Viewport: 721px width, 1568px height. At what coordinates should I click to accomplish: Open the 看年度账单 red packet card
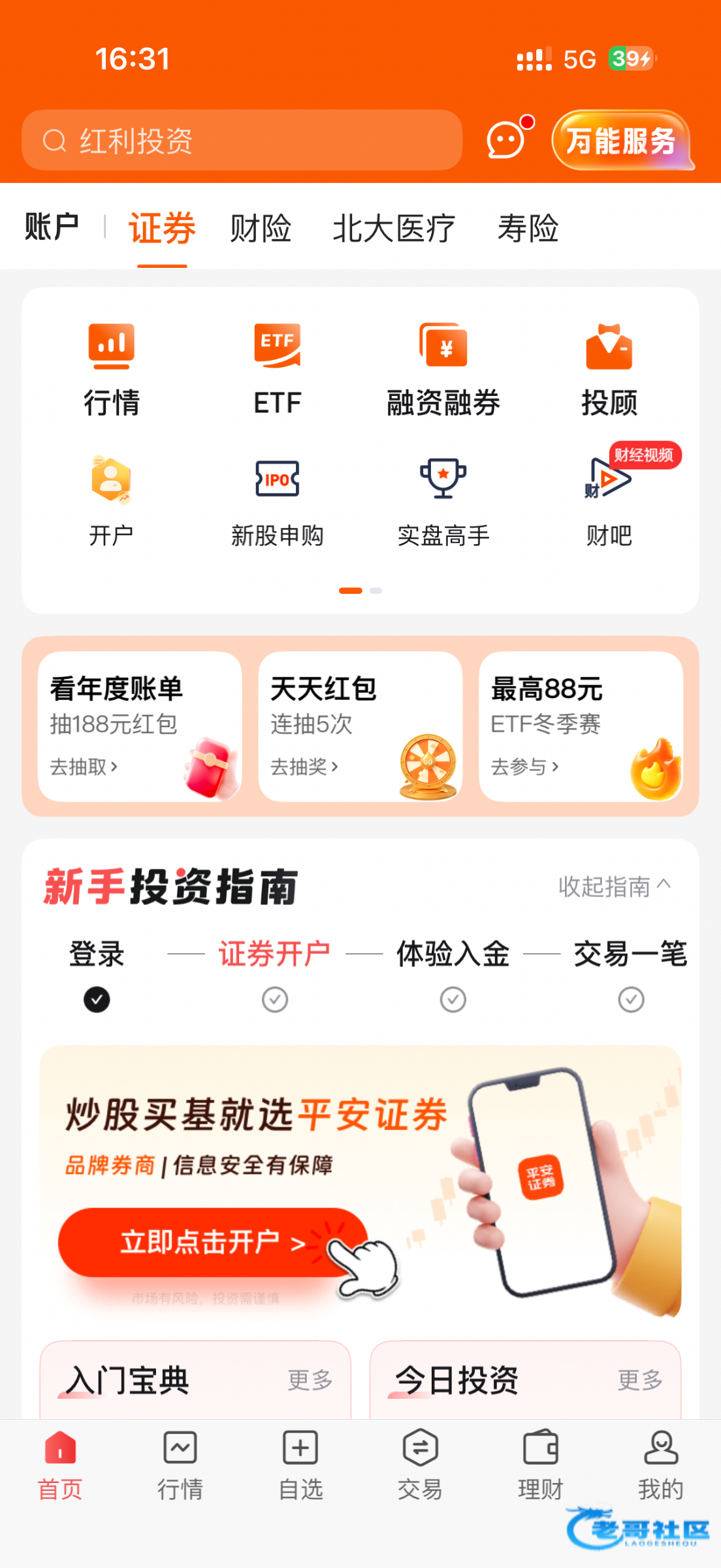click(140, 726)
